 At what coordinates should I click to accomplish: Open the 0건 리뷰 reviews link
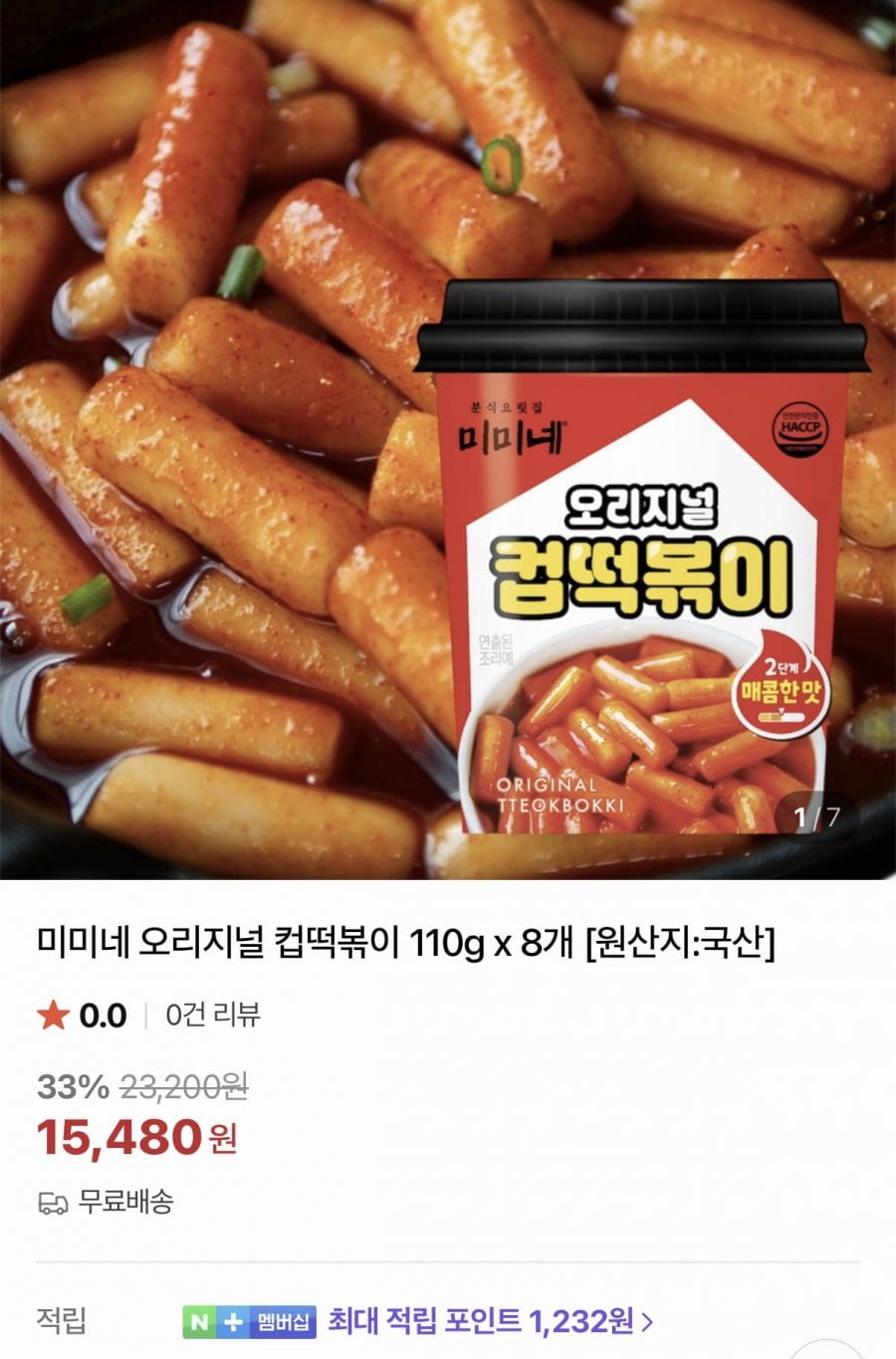[212, 1016]
